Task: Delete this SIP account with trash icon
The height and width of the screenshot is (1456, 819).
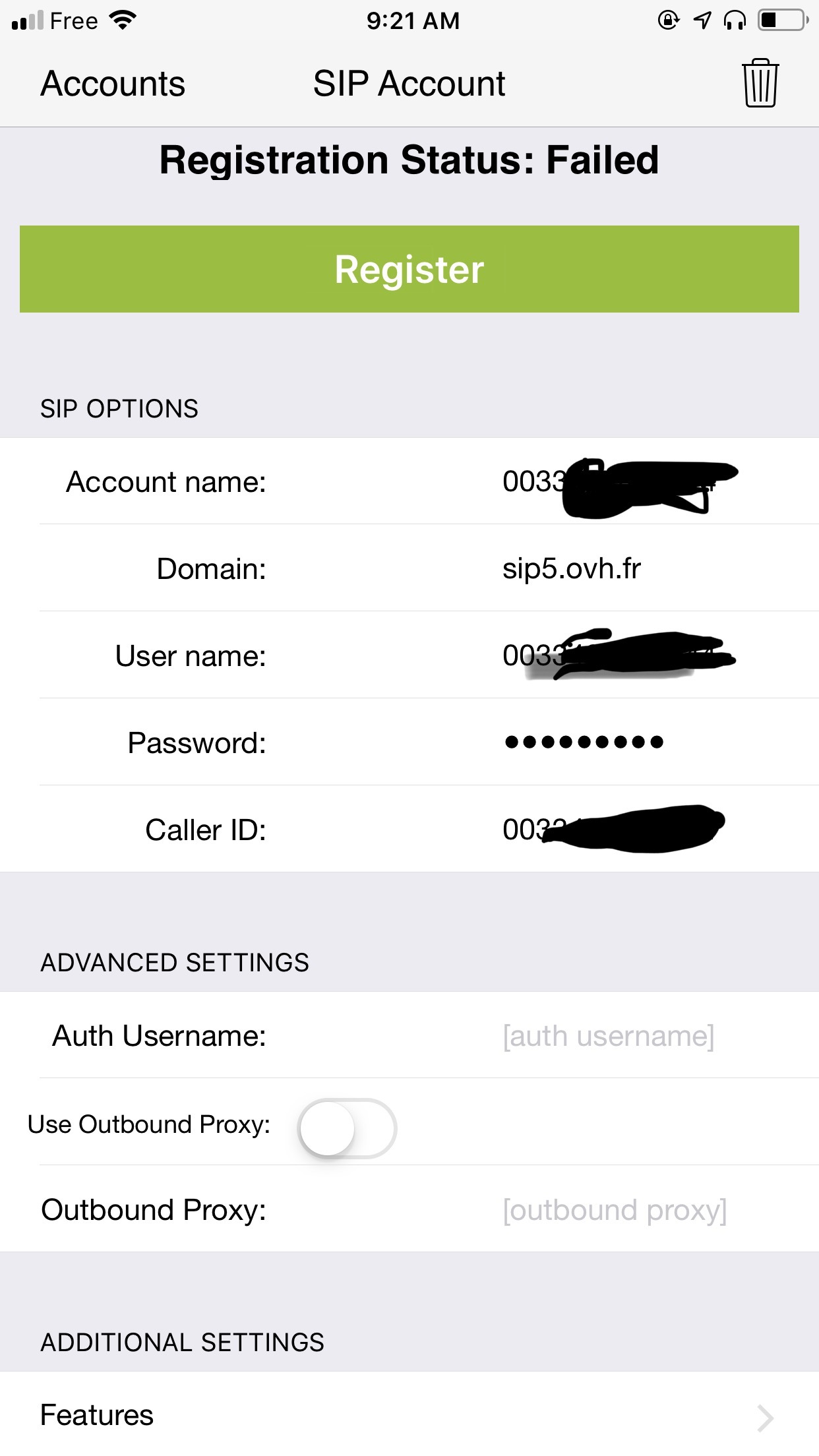Action: tap(760, 83)
